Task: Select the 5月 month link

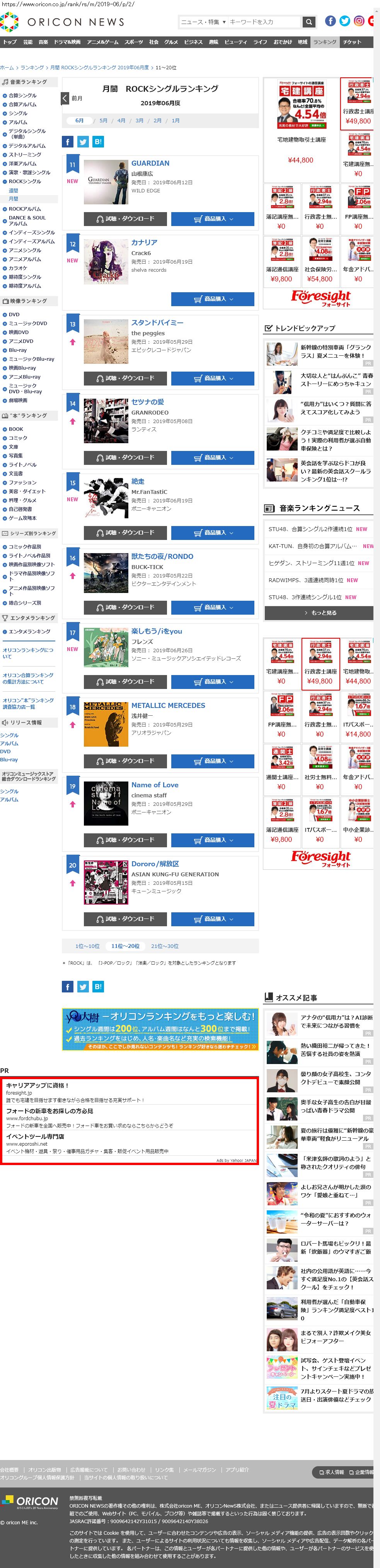Action: click(x=103, y=120)
